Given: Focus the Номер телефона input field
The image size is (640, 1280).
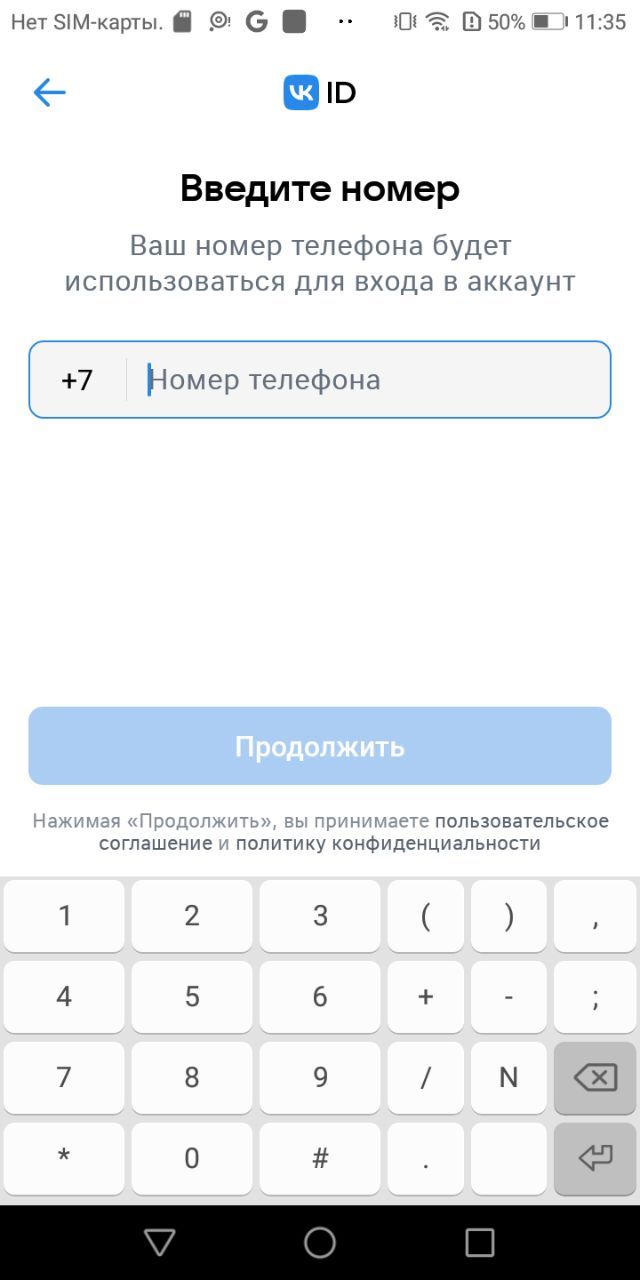Looking at the screenshot, I should [x=370, y=380].
